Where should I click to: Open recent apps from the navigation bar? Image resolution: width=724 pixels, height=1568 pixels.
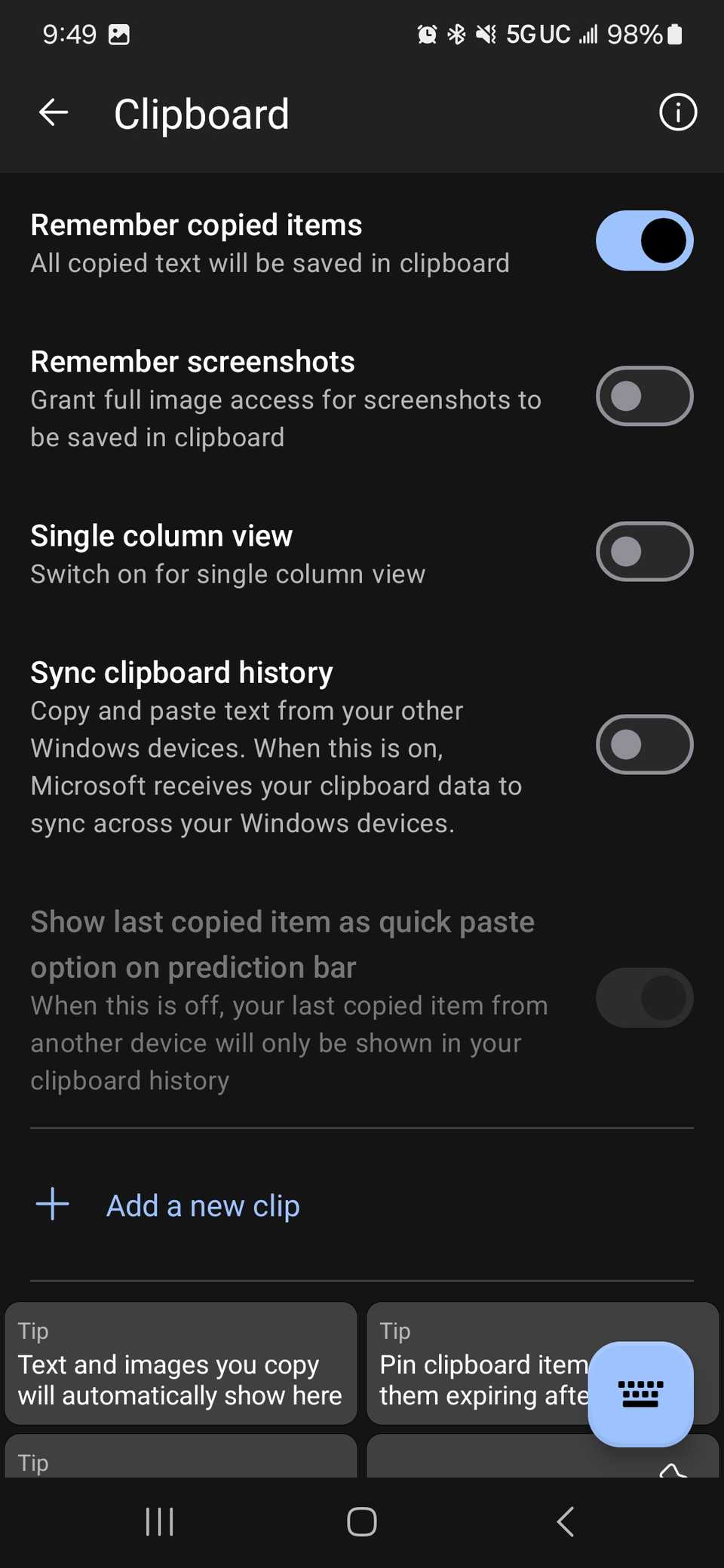point(159,1521)
